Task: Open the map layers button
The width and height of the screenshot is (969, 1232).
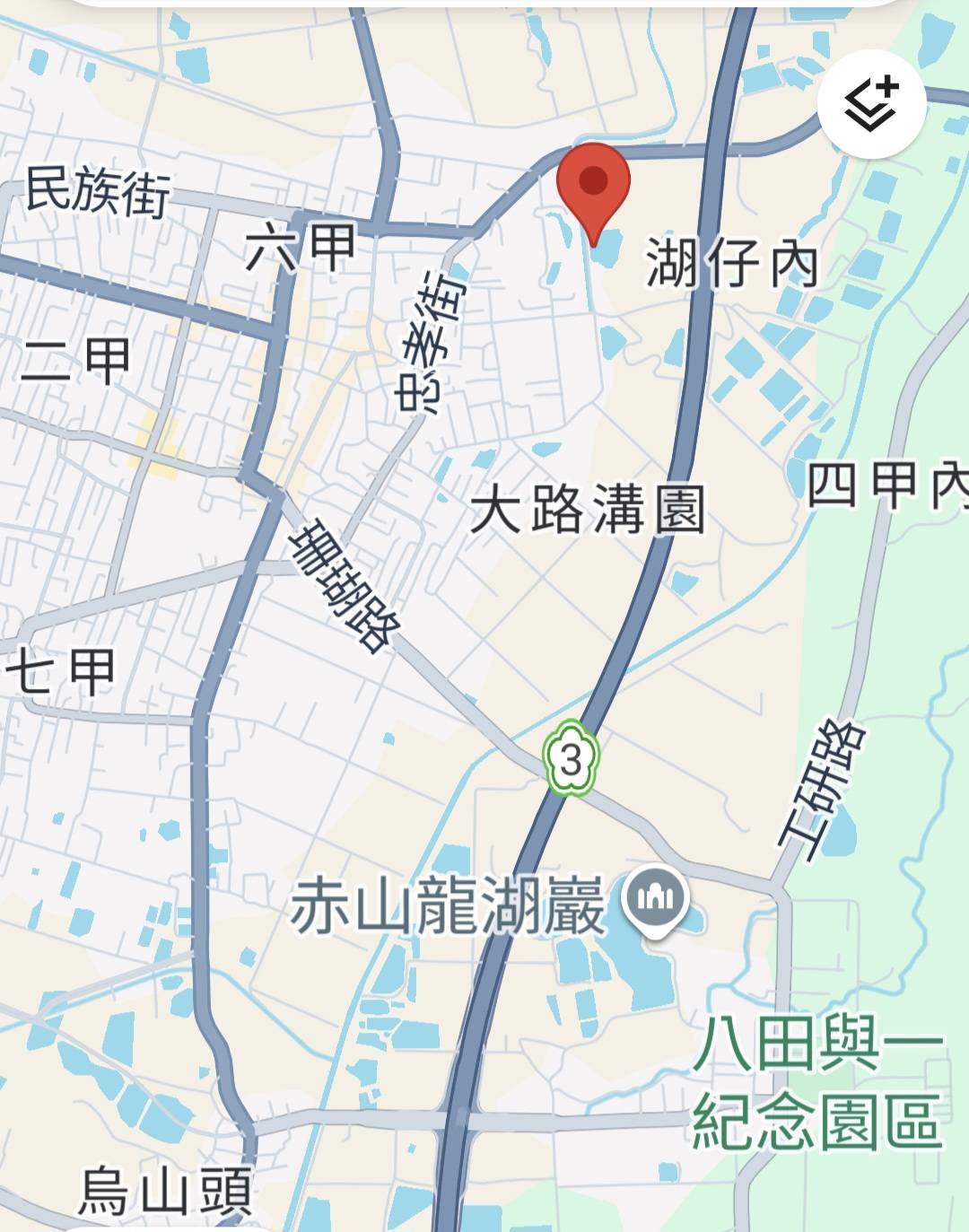Action: (871, 105)
